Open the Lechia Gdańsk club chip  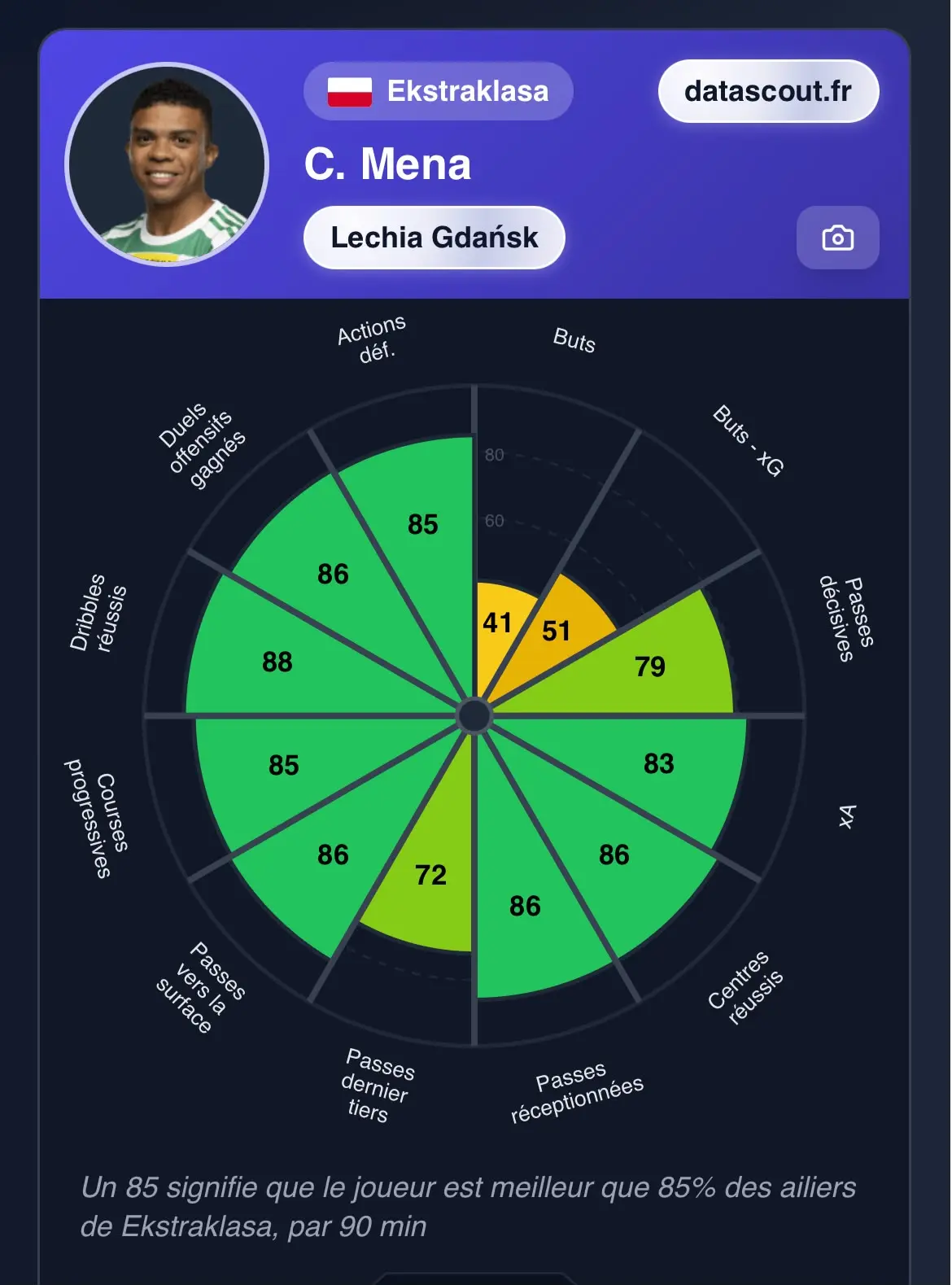pyautogui.click(x=434, y=238)
